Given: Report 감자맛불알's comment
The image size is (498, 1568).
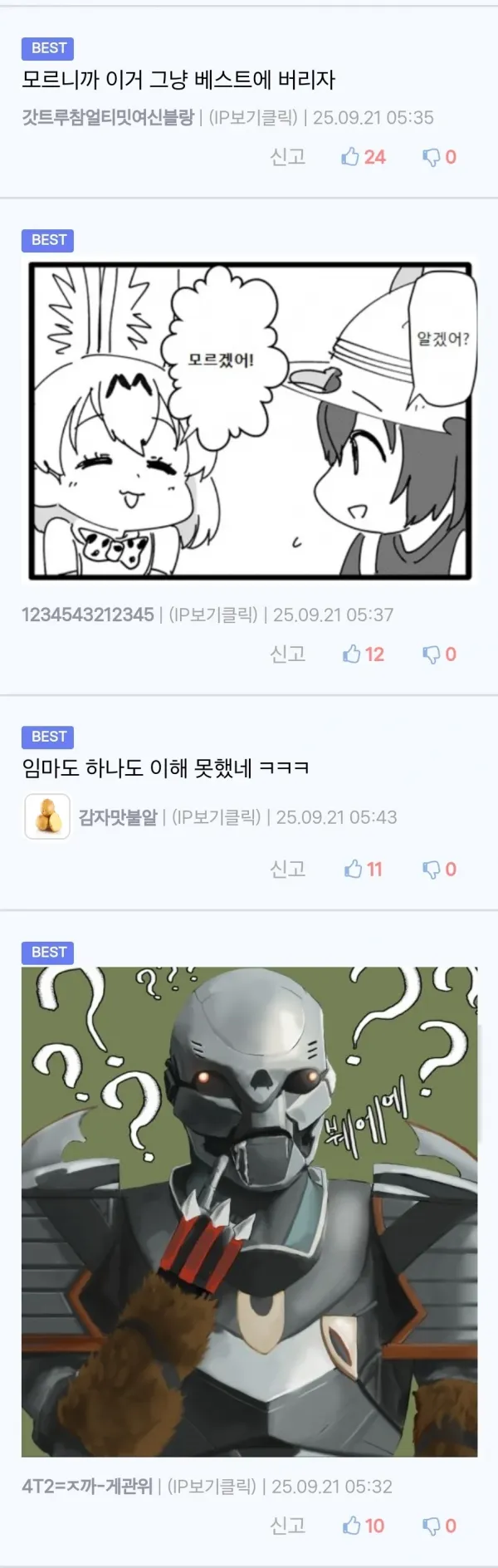Looking at the screenshot, I should [x=287, y=870].
